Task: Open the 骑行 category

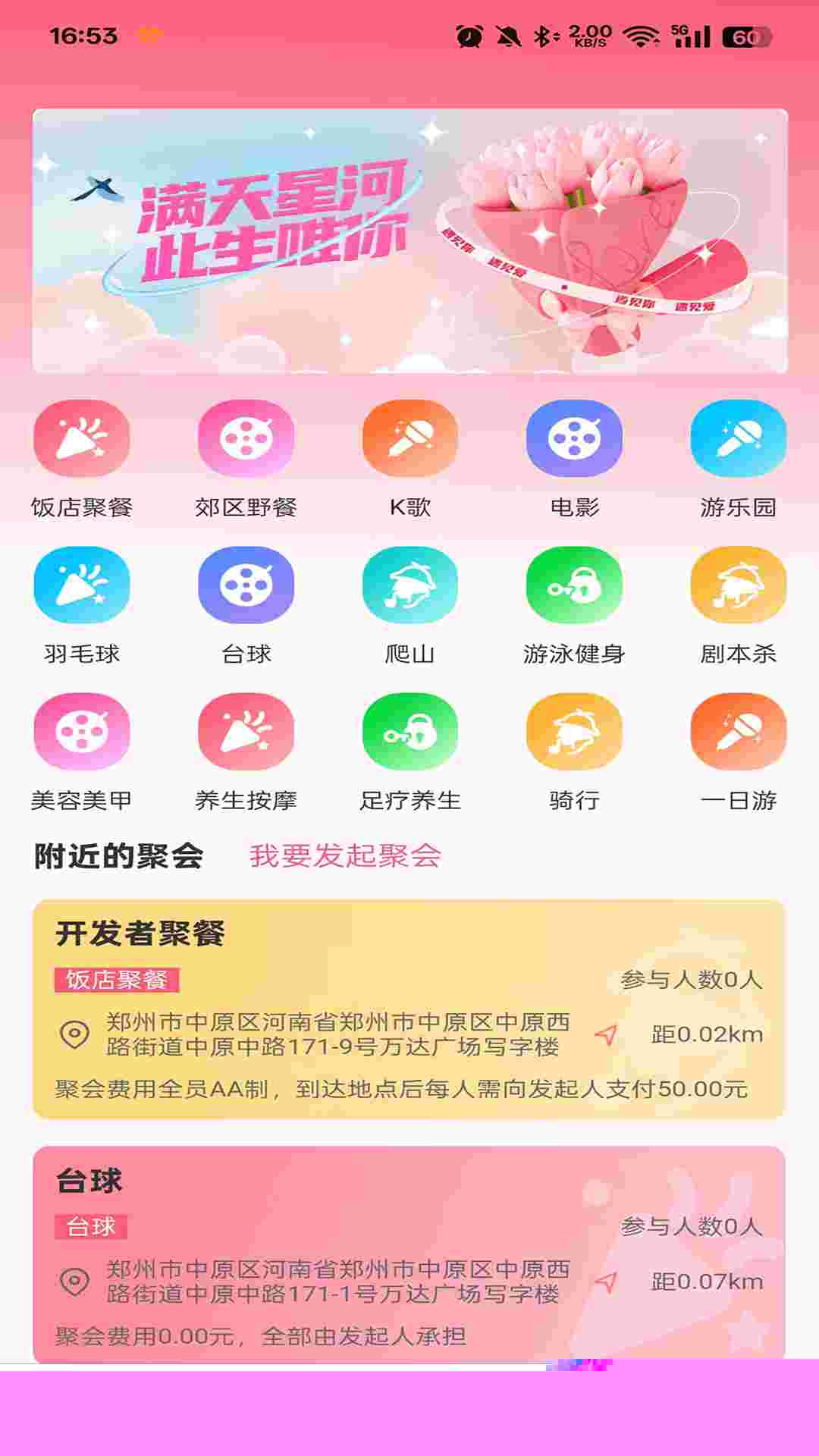Action: 574,732
